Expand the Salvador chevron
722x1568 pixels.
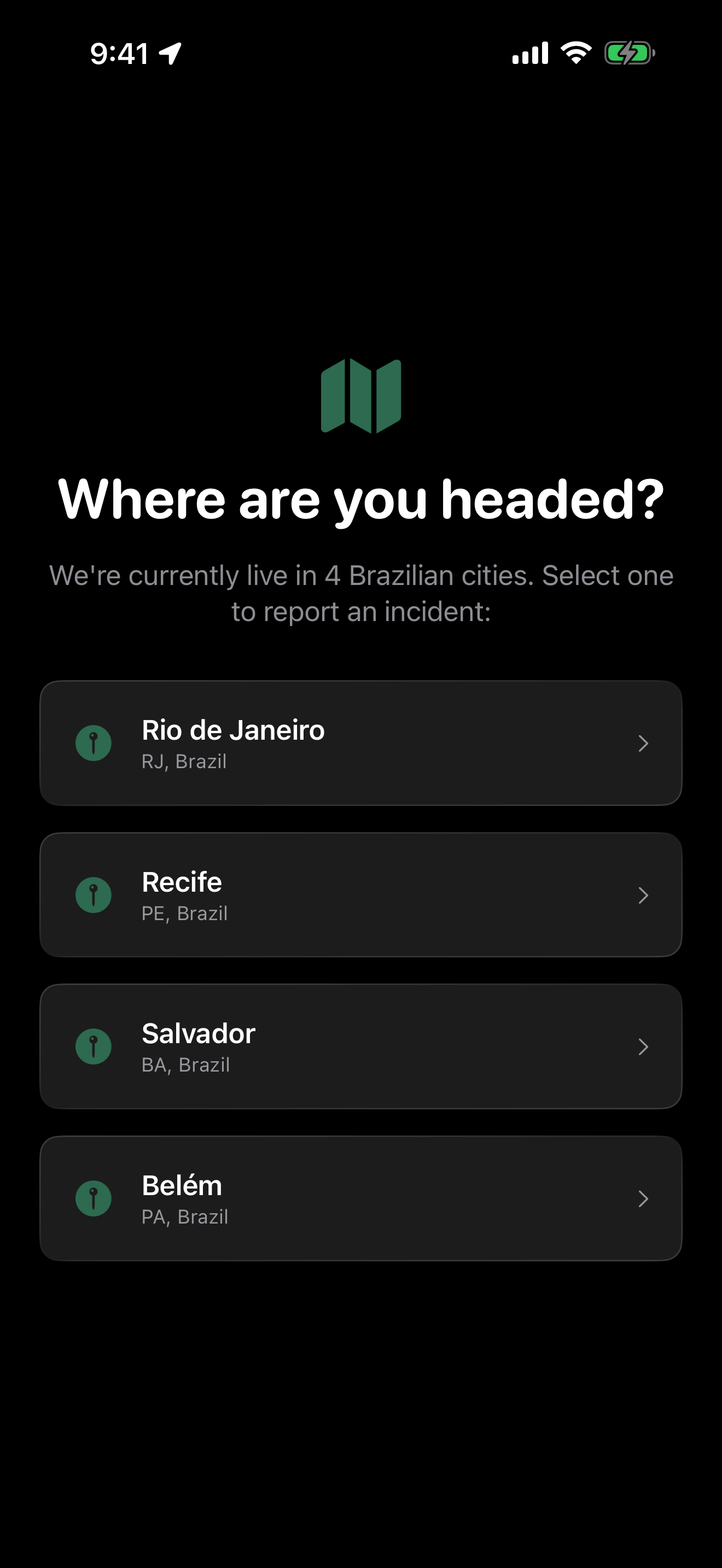click(x=643, y=1047)
